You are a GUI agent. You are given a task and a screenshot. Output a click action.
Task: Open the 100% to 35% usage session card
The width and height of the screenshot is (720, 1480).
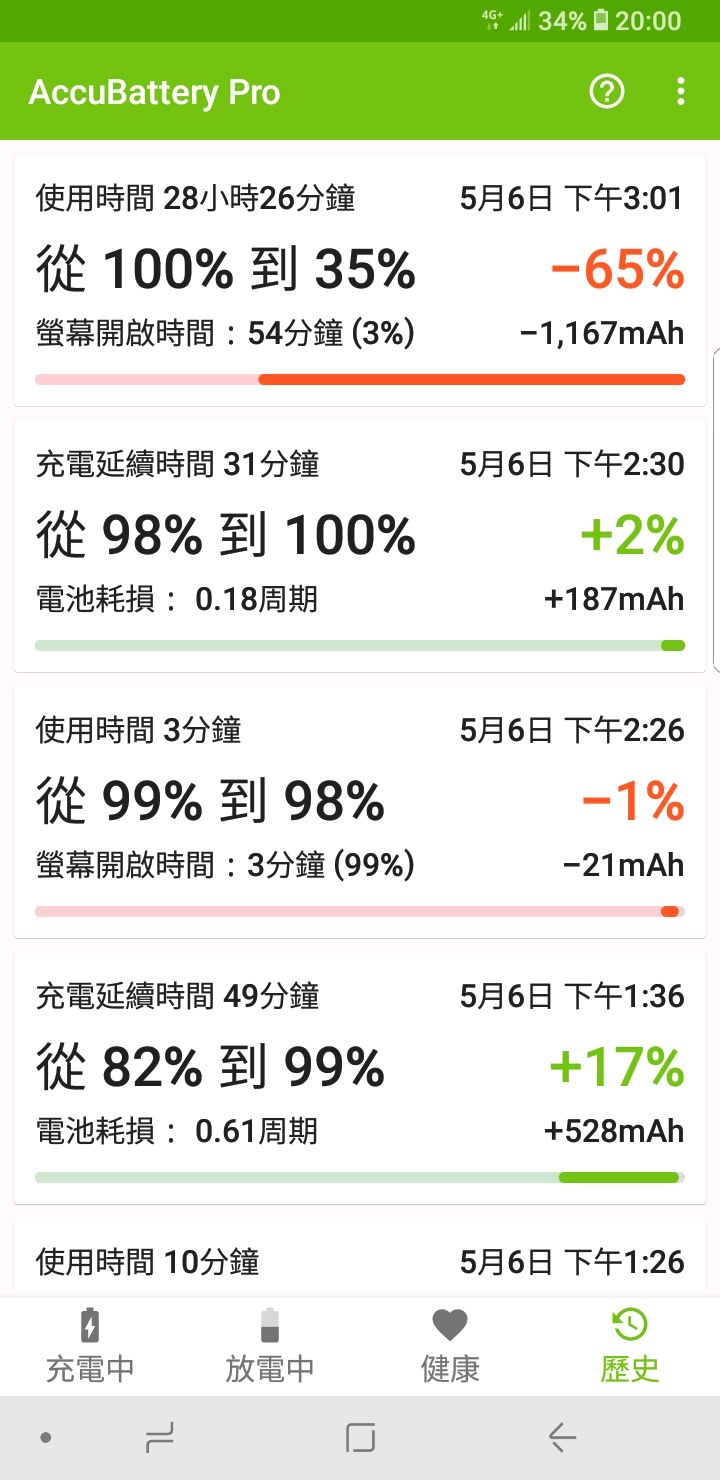360,280
